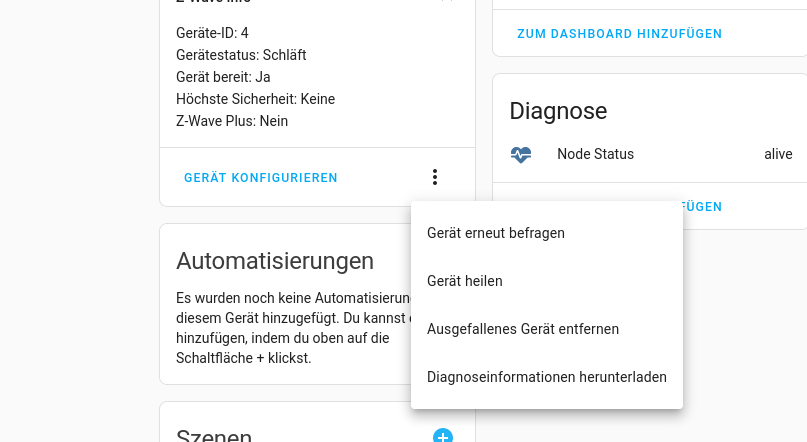Open Gerät konfigurieren
This screenshot has width=807, height=442.
261,178
